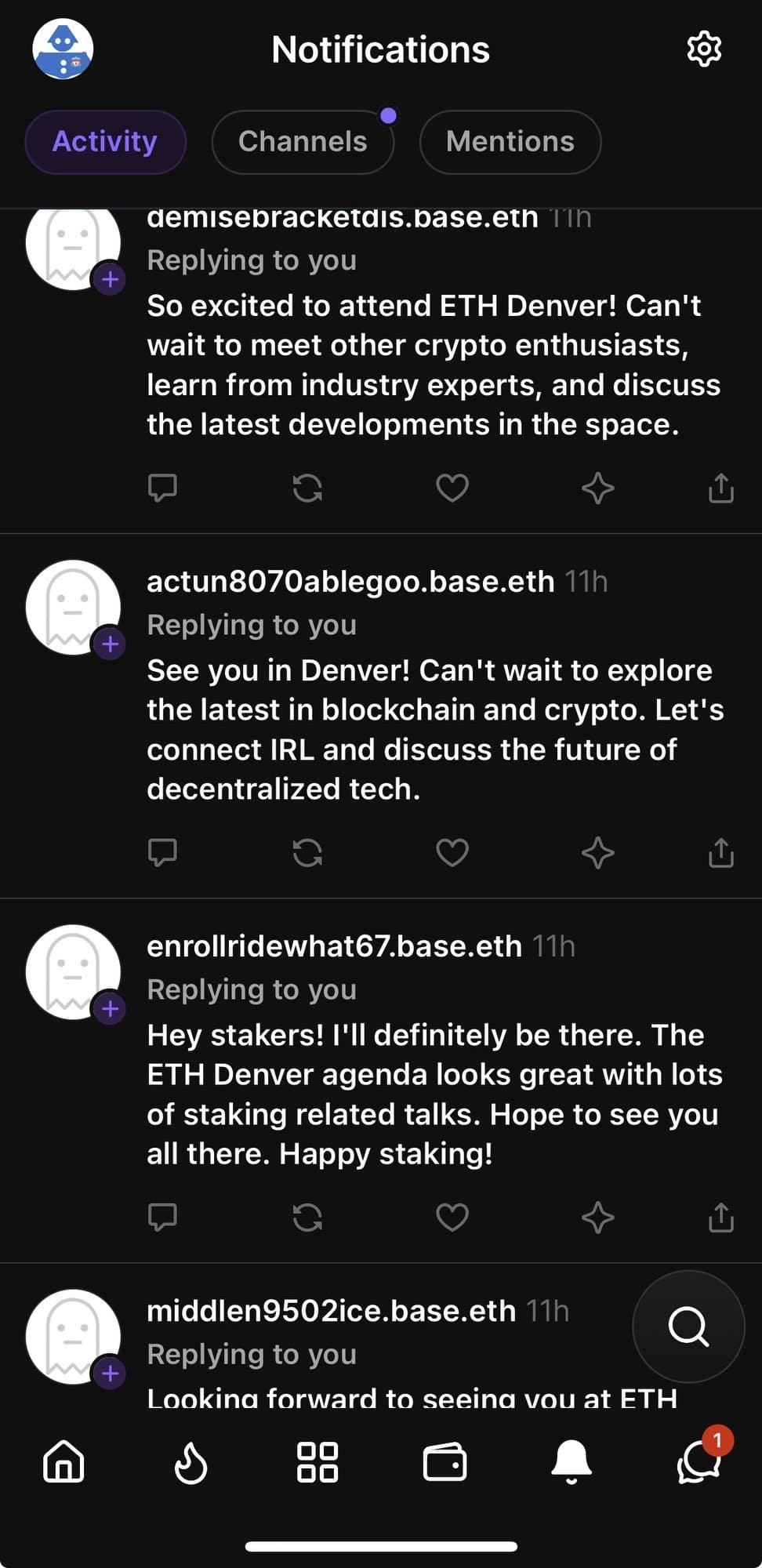The width and height of the screenshot is (762, 1568).
Task: Follow demisebracketdis via the plus badge
Action: click(111, 279)
